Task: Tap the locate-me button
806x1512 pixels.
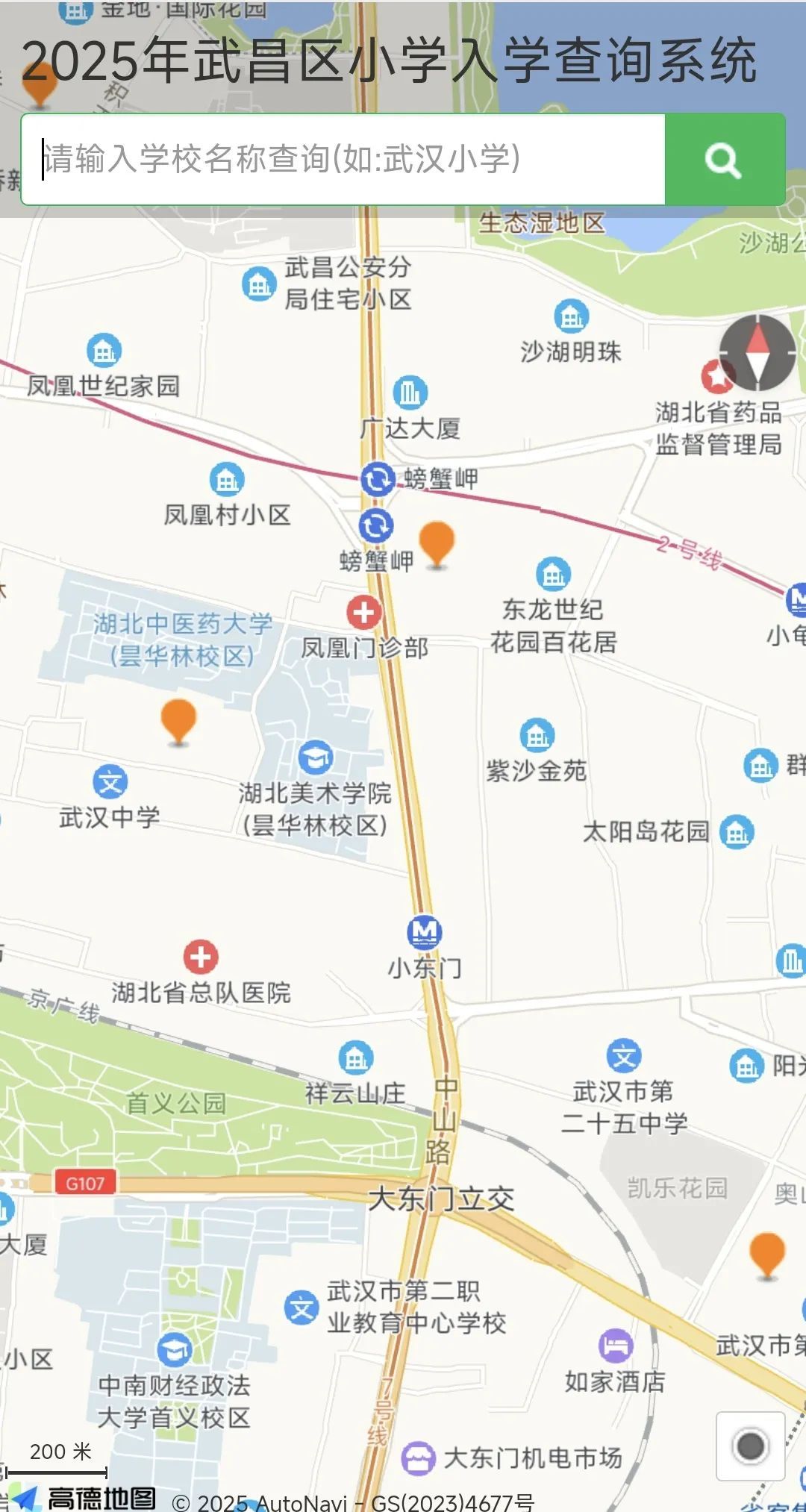Action: [750, 1446]
